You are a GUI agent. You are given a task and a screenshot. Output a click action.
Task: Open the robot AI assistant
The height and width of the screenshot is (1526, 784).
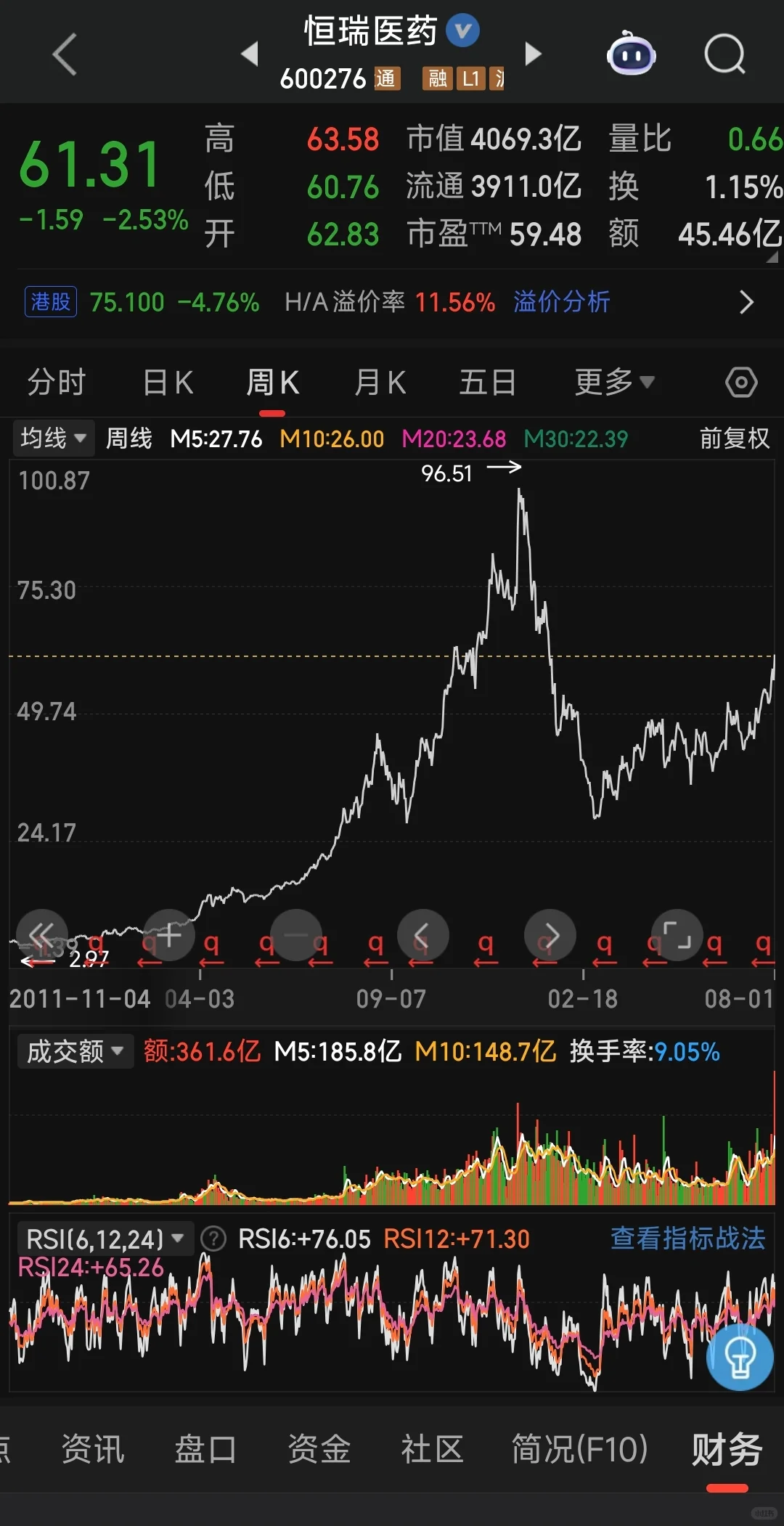(631, 54)
